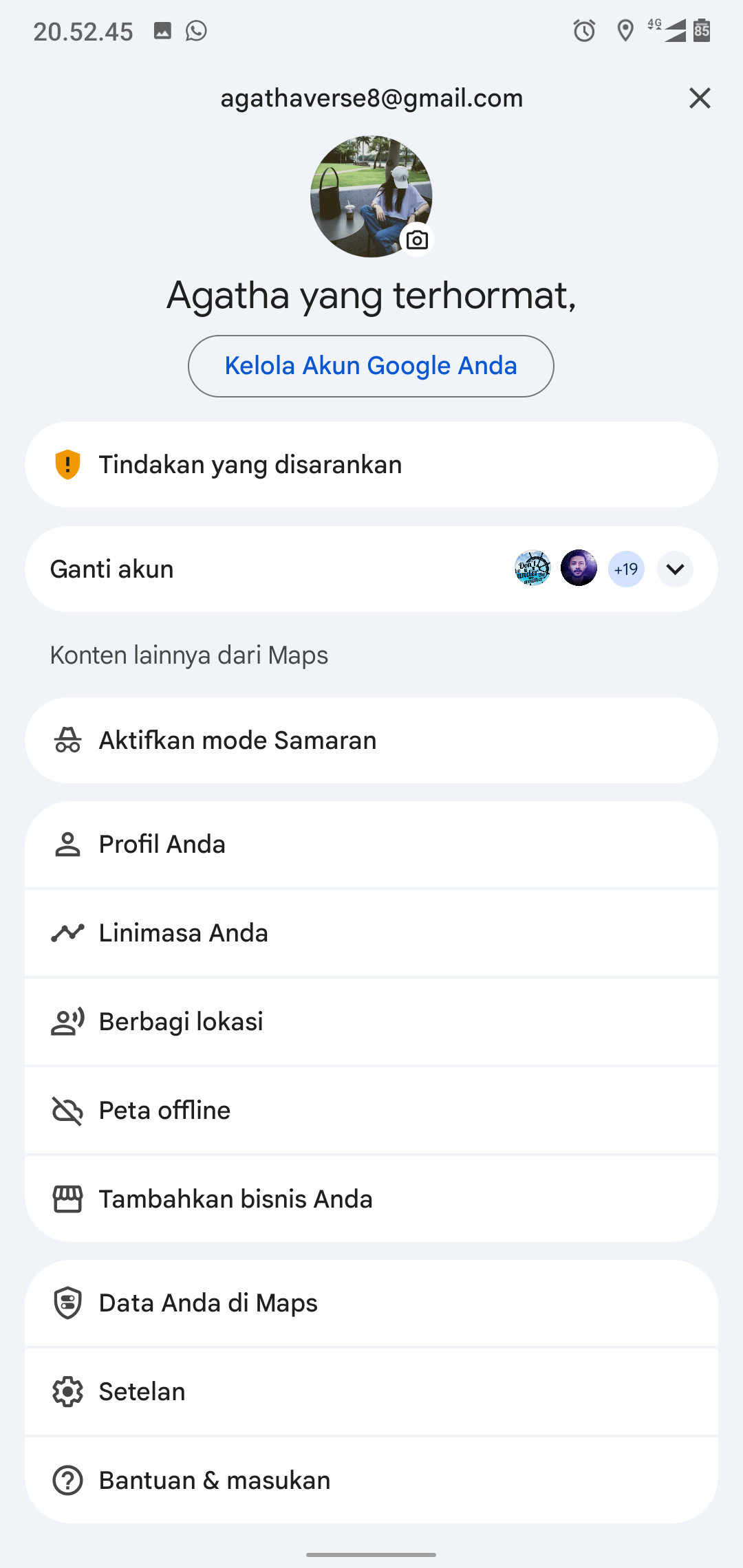The width and height of the screenshot is (743, 1568).
Task: Open Berbagi lokasi
Action: 371,1022
